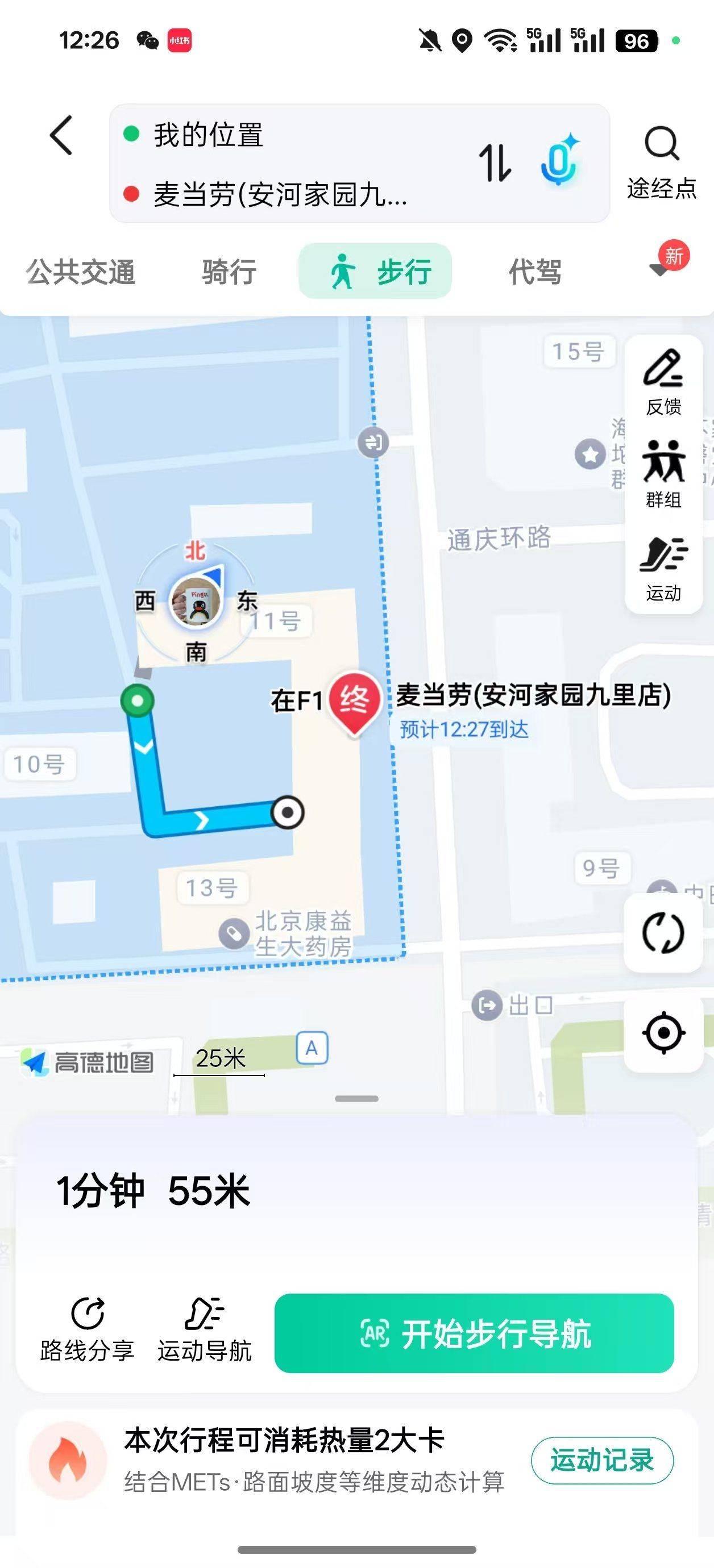Open the 群组 group feature
The image size is (714, 1568).
663,475
